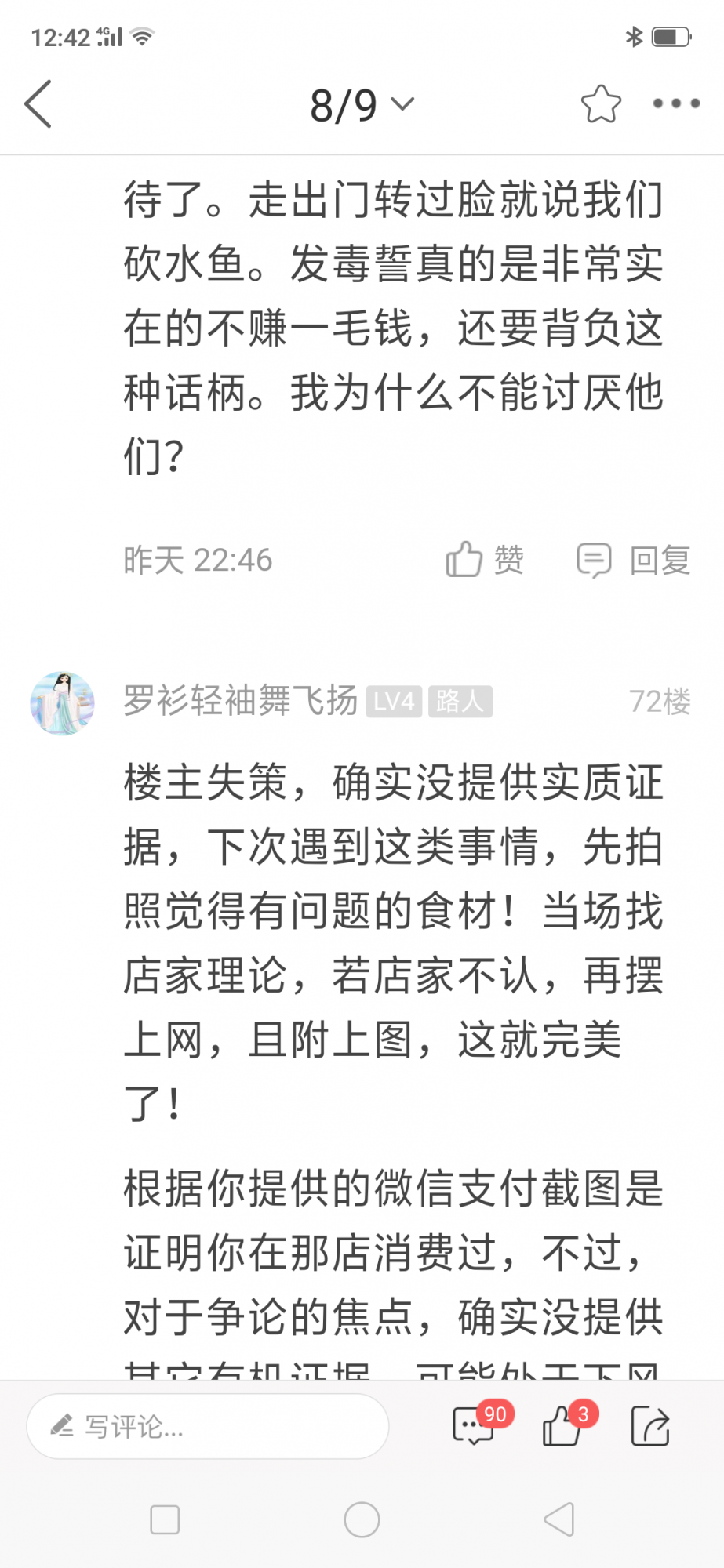Go back using the top-left arrow

pyautogui.click(x=38, y=103)
